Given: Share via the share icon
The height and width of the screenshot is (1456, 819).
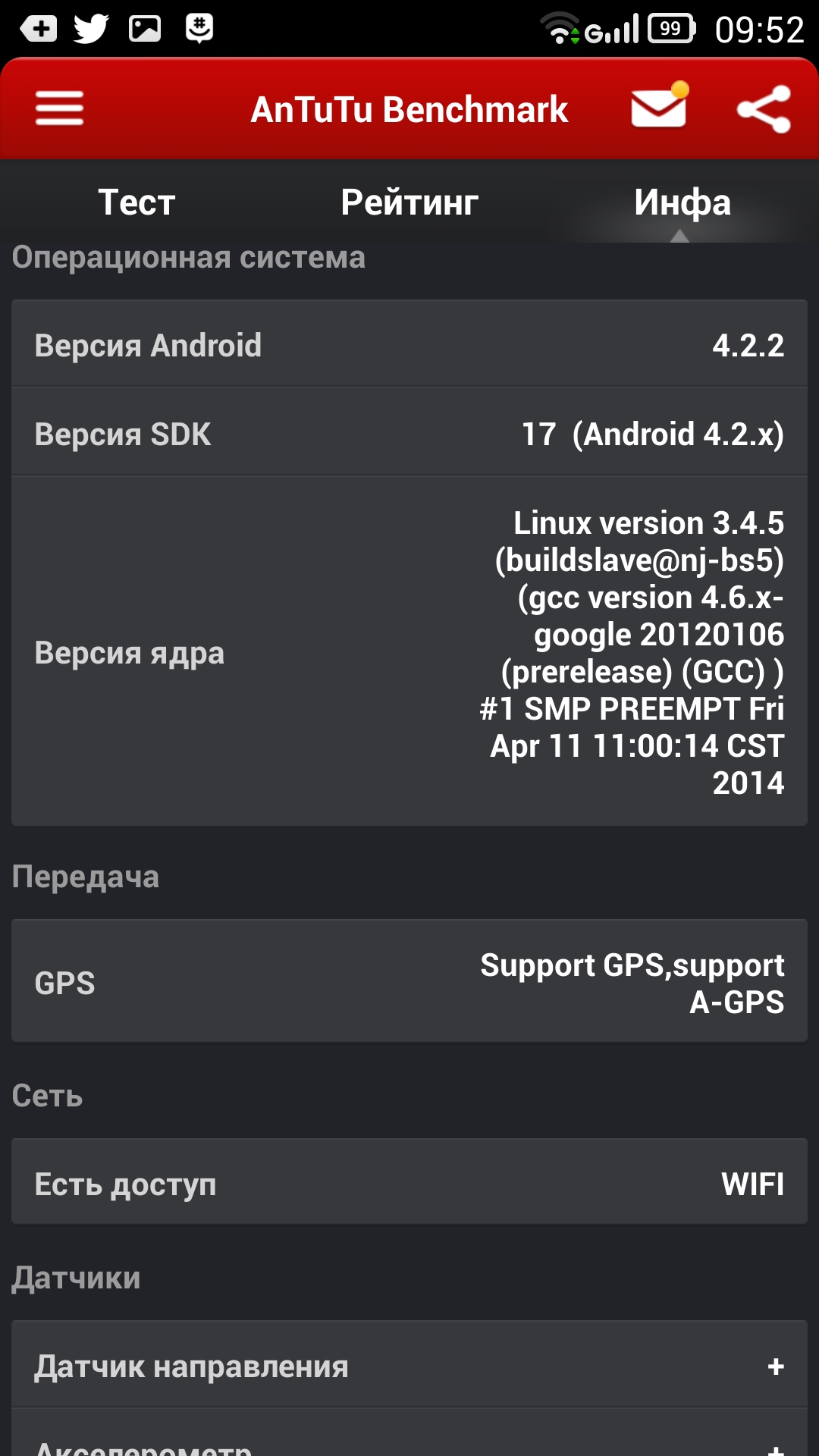Looking at the screenshot, I should point(764,109).
